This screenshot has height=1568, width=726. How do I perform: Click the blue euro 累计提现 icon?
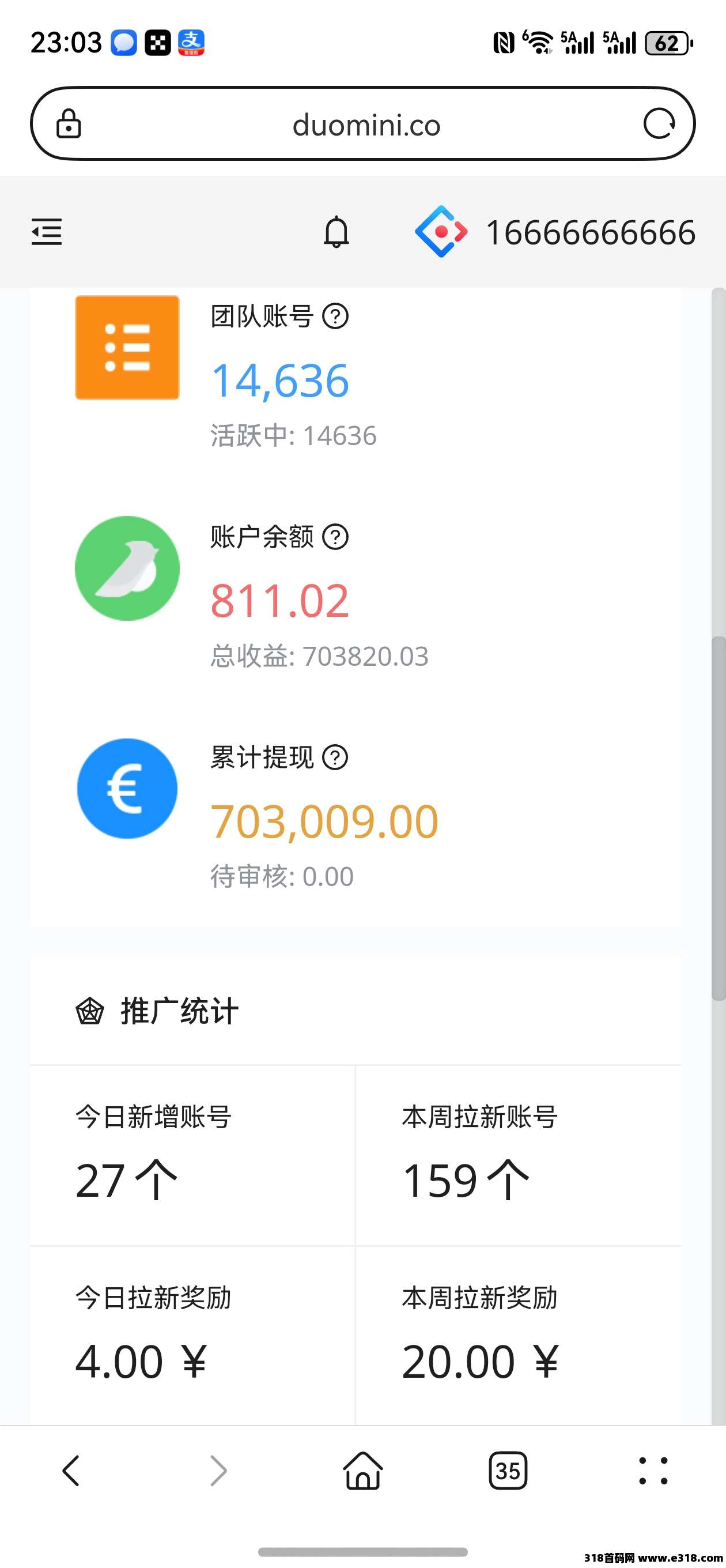click(127, 788)
